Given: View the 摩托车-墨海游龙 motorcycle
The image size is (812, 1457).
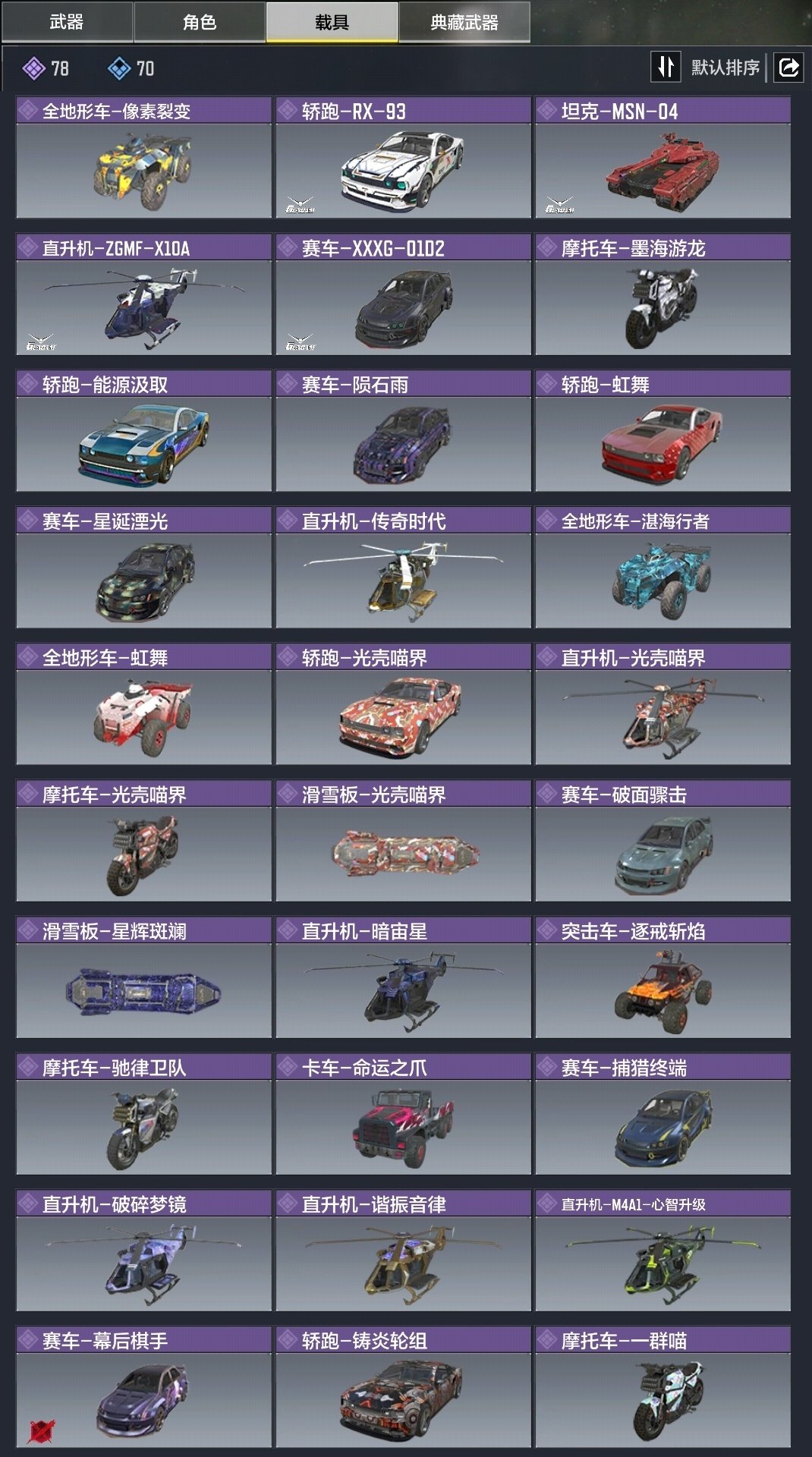Looking at the screenshot, I should click(x=663, y=294).
